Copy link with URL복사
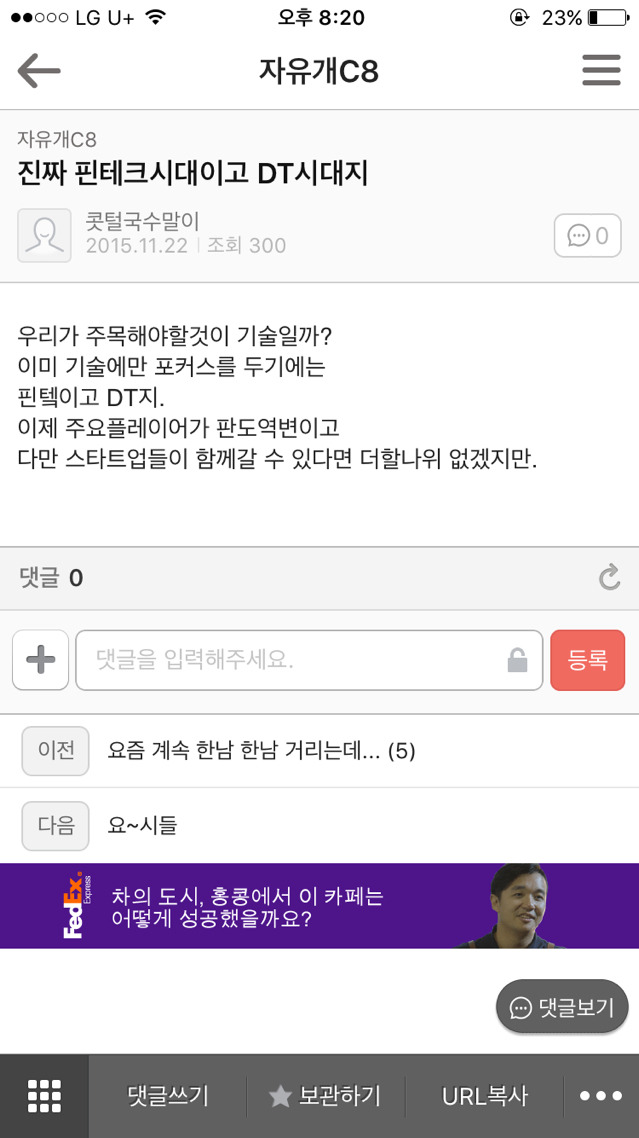The width and height of the screenshot is (639, 1138). pos(484,1096)
